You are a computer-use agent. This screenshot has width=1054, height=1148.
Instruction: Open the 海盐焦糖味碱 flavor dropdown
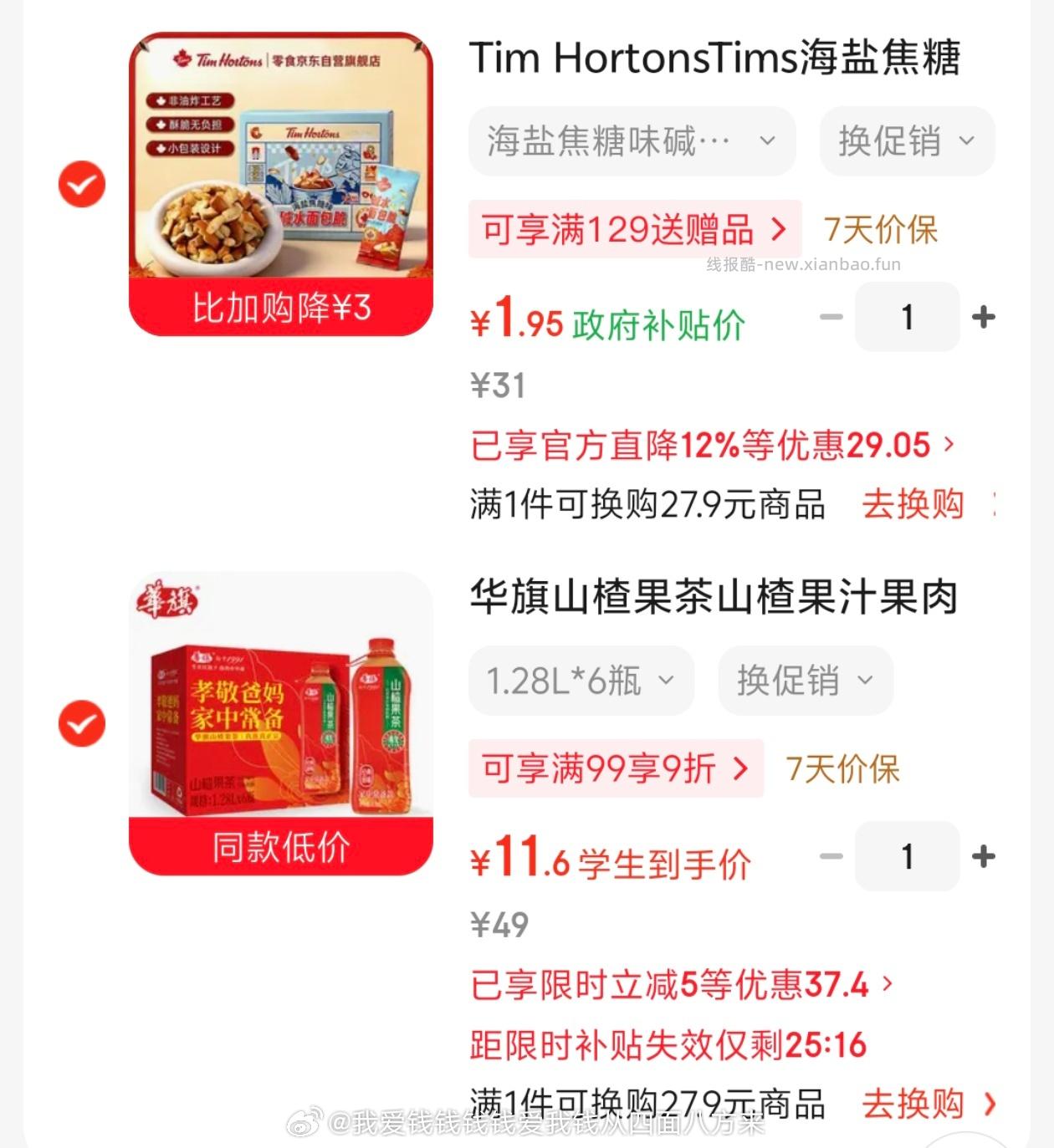pyautogui.click(x=632, y=141)
